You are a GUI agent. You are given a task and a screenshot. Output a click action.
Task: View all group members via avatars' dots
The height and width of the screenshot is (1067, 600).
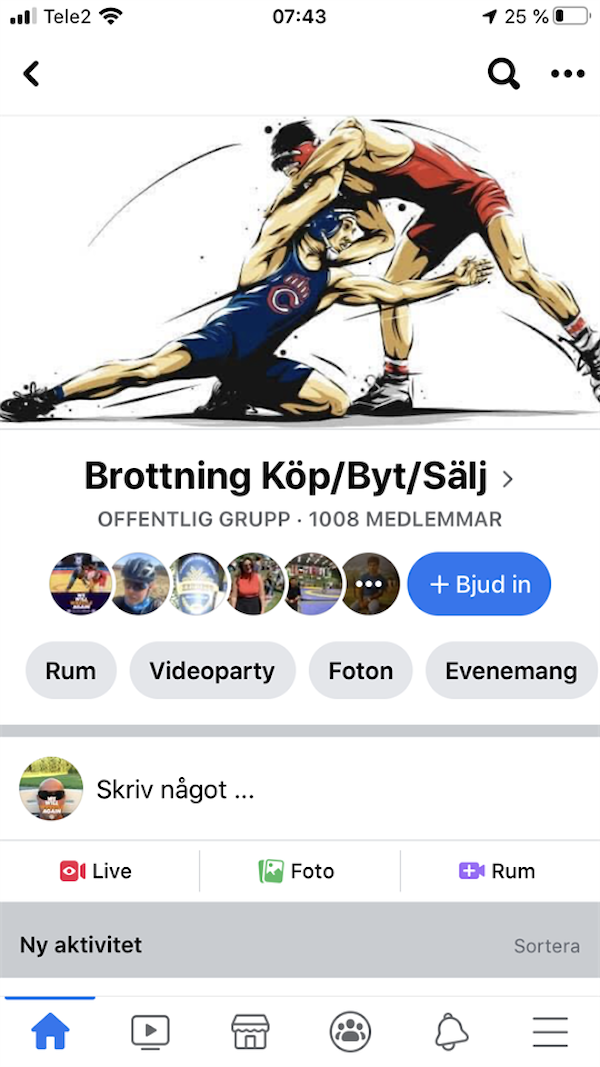(x=370, y=584)
